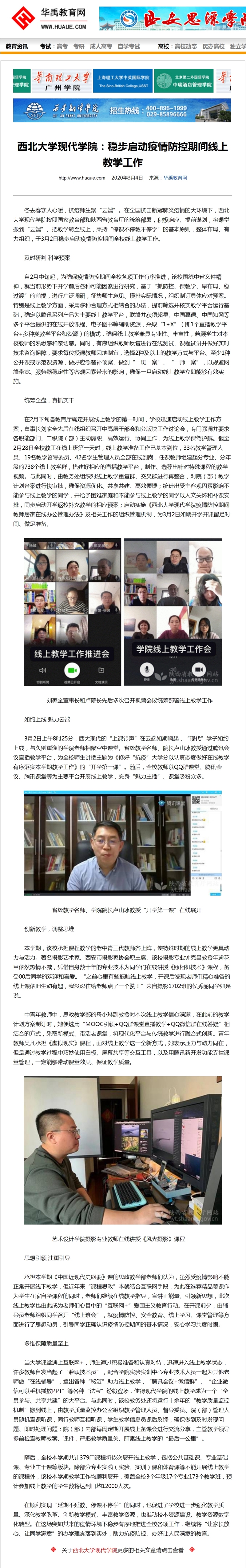The height and width of the screenshot is (1568, 246).
Task: Open the 考研 section link
Action: [x=79, y=46]
